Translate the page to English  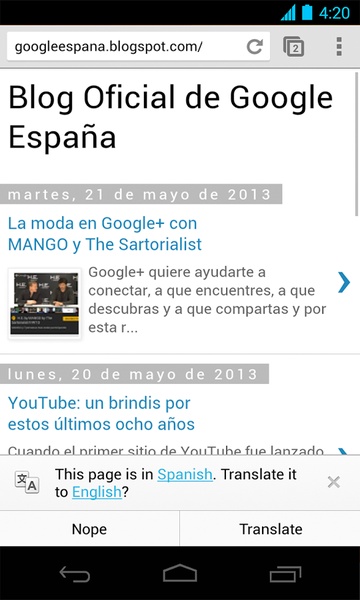click(x=270, y=529)
